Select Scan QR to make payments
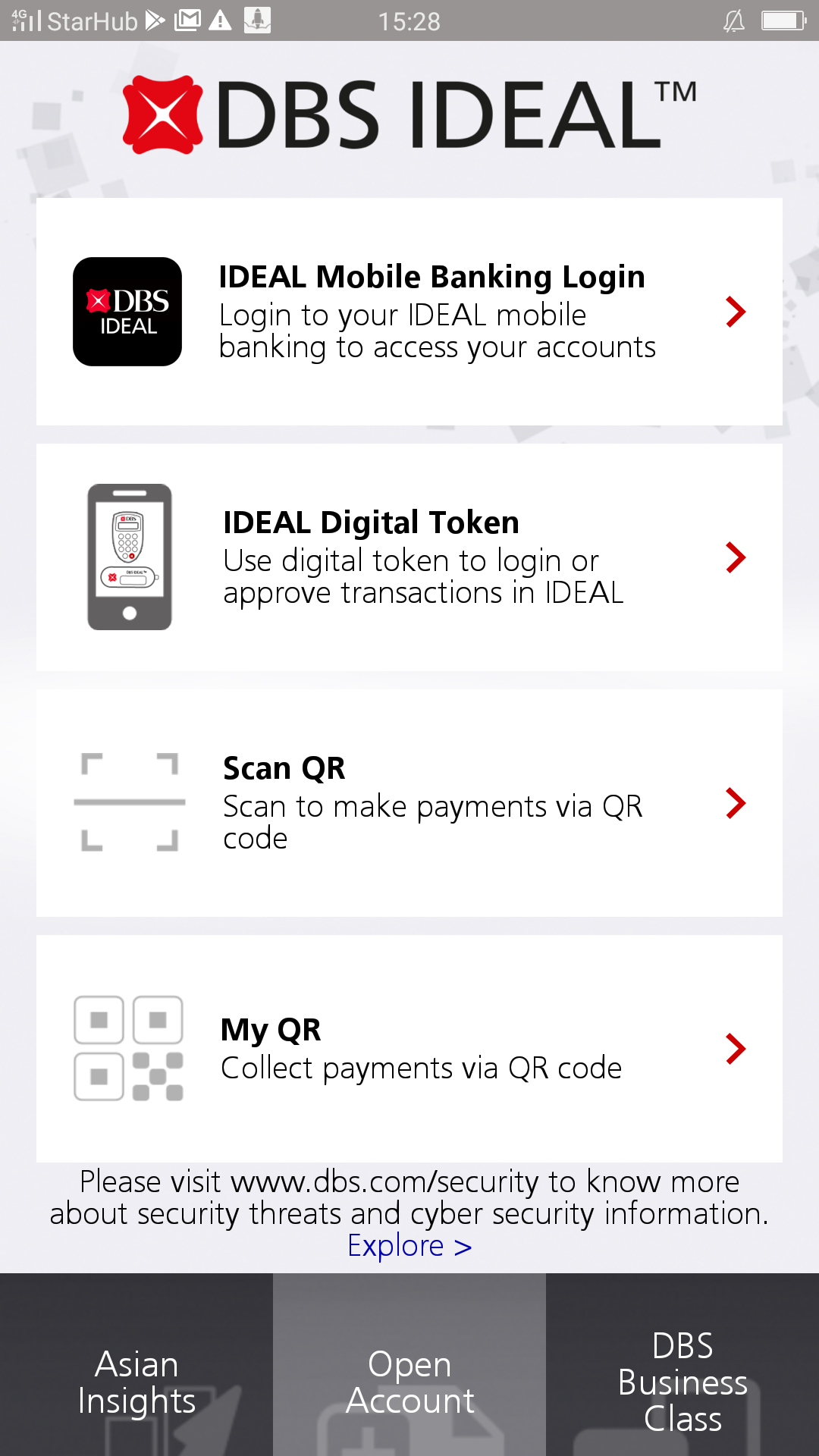Screen dimensions: 819x1456 click(x=409, y=803)
